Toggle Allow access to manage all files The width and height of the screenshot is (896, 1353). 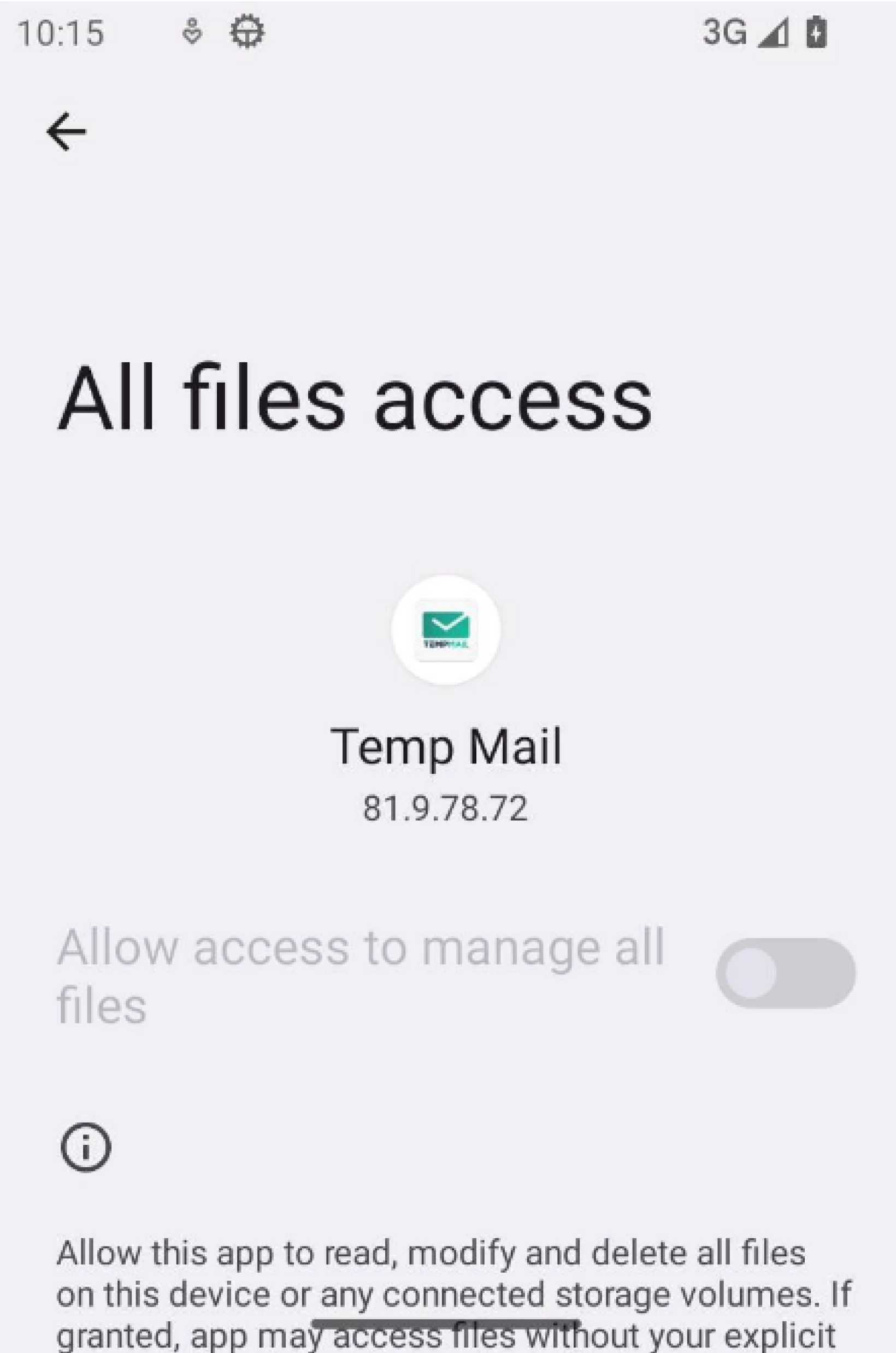tap(785, 973)
